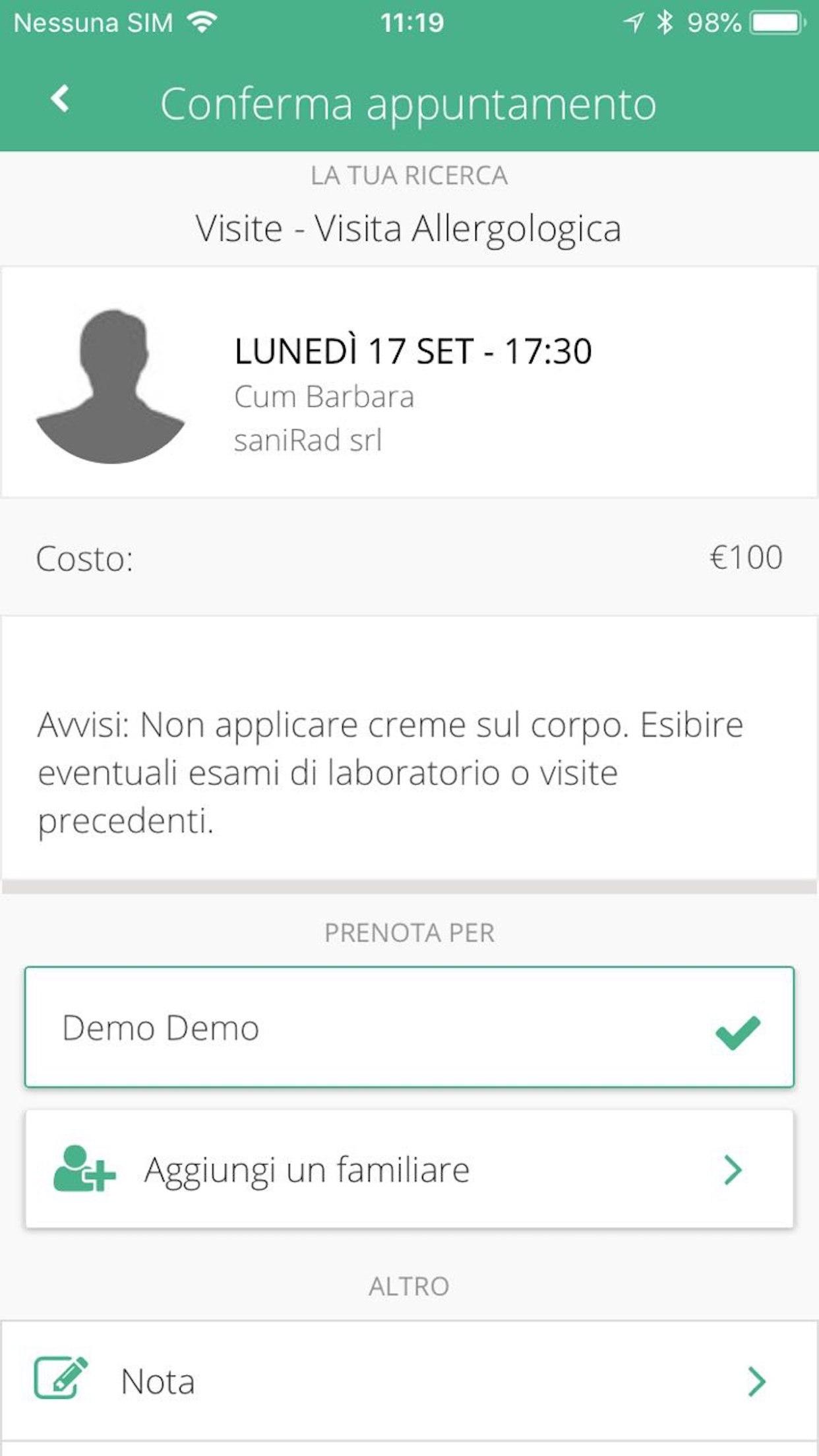Open Aggiungi un familiare

[409, 1170]
